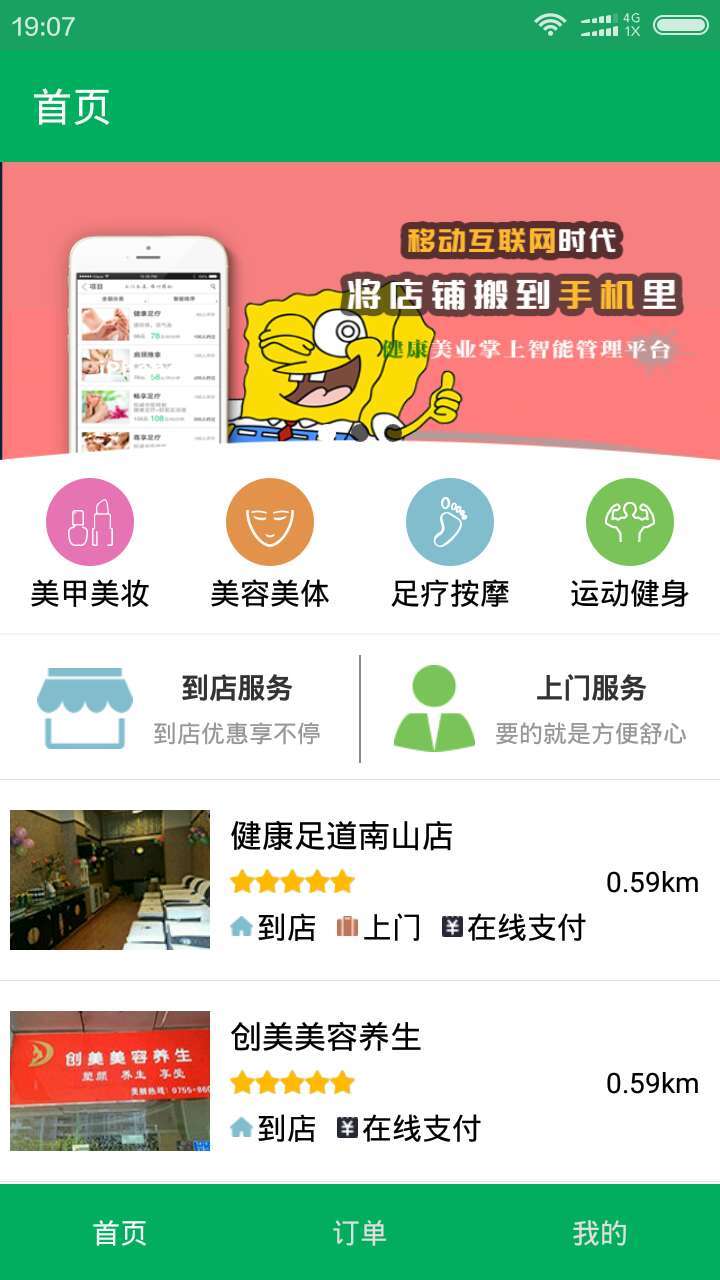Choose 到店服务 in-store services
The image size is (720, 1280).
click(x=180, y=708)
